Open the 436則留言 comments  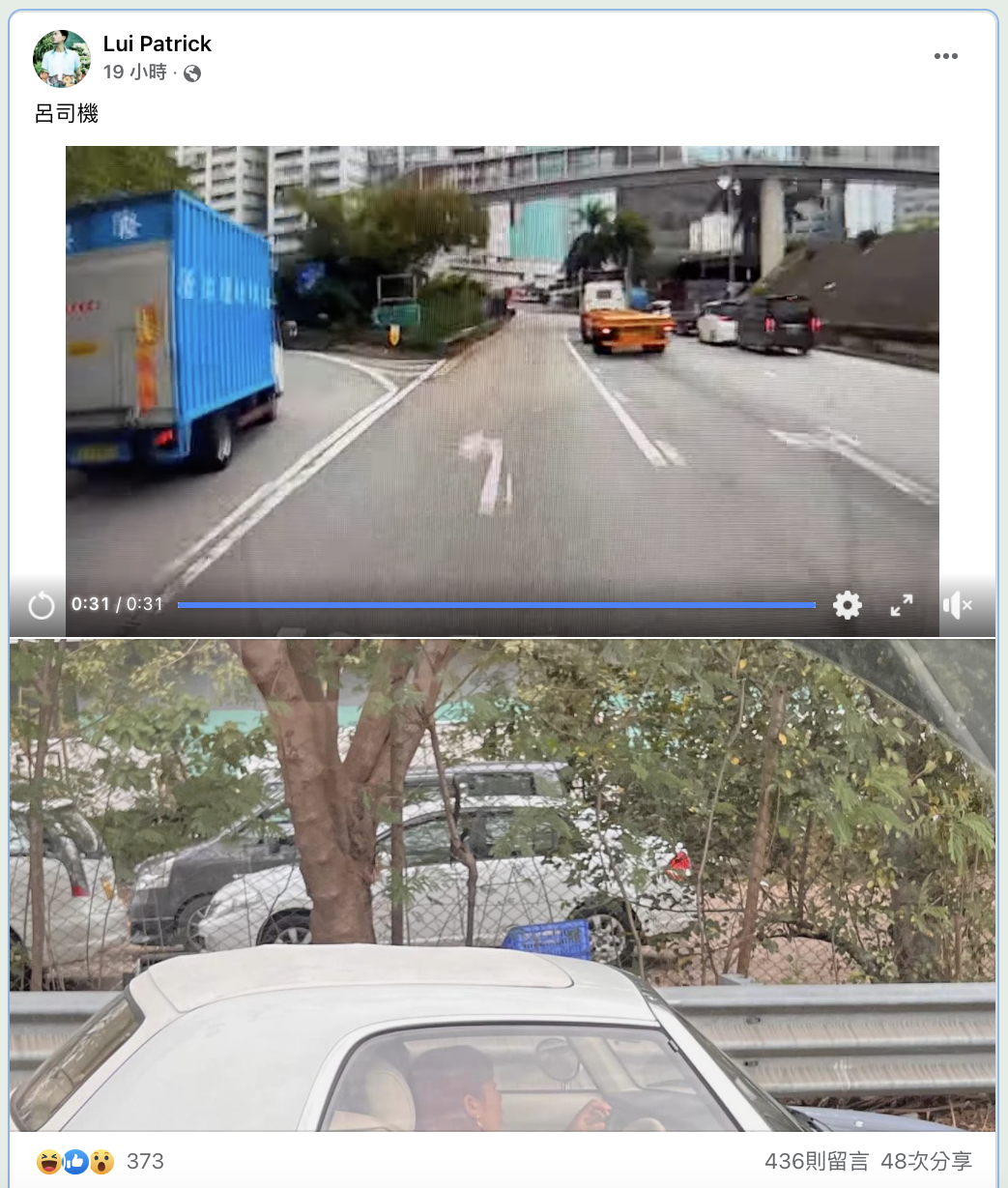click(816, 1161)
